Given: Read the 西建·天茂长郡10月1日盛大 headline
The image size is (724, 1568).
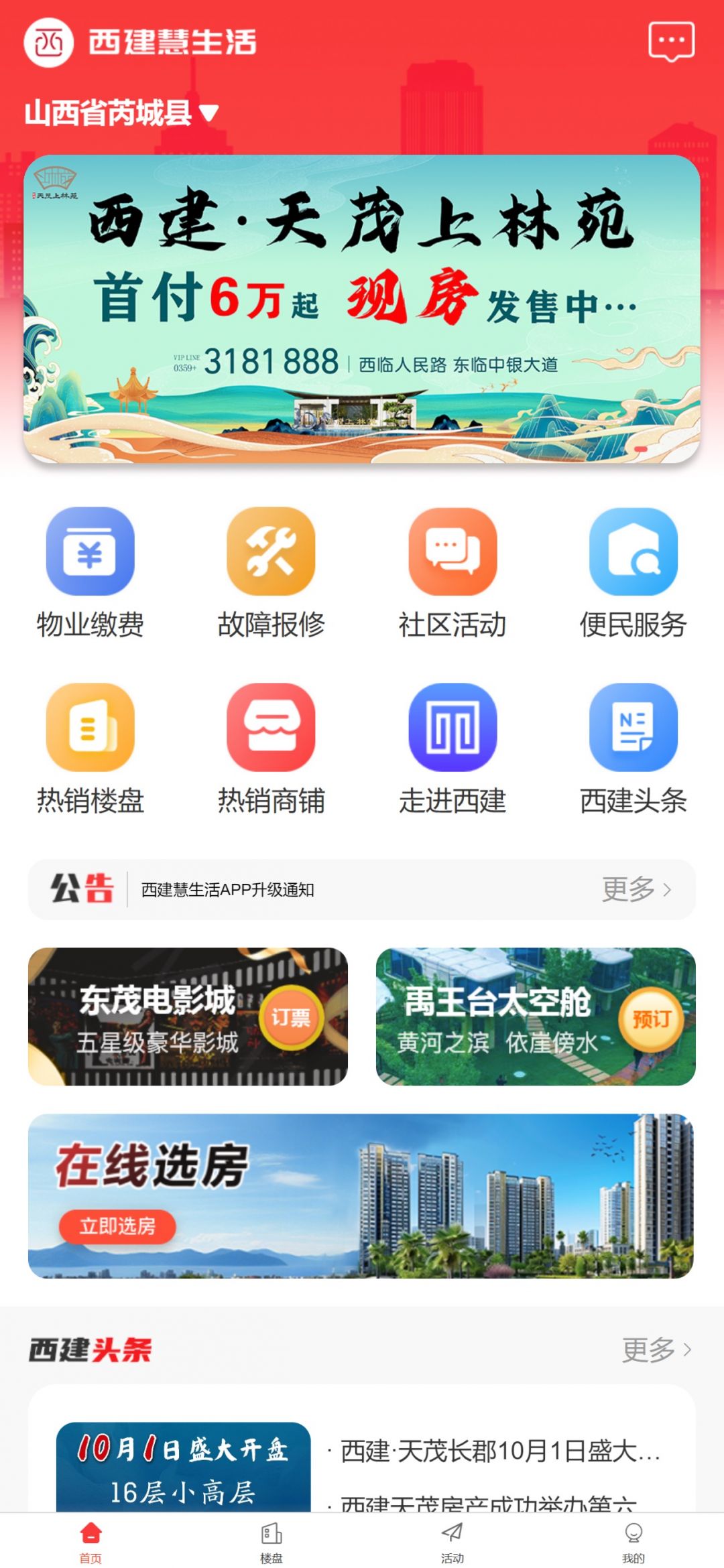Looking at the screenshot, I should tap(499, 1451).
